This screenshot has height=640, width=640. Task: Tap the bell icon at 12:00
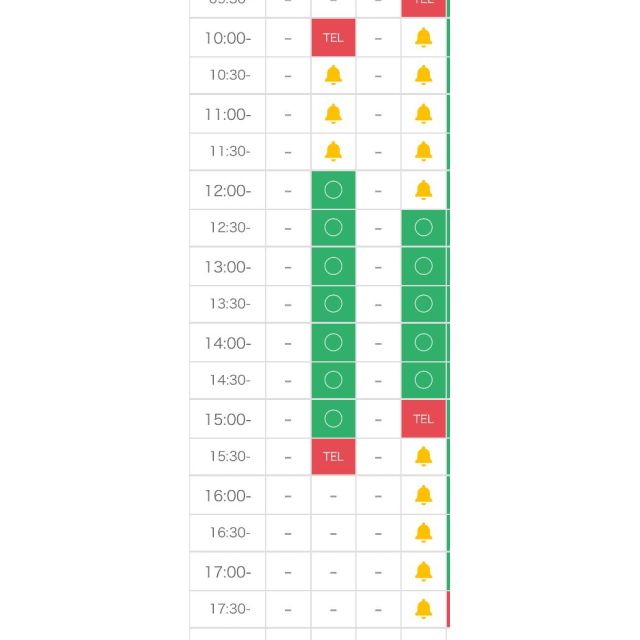423,190
